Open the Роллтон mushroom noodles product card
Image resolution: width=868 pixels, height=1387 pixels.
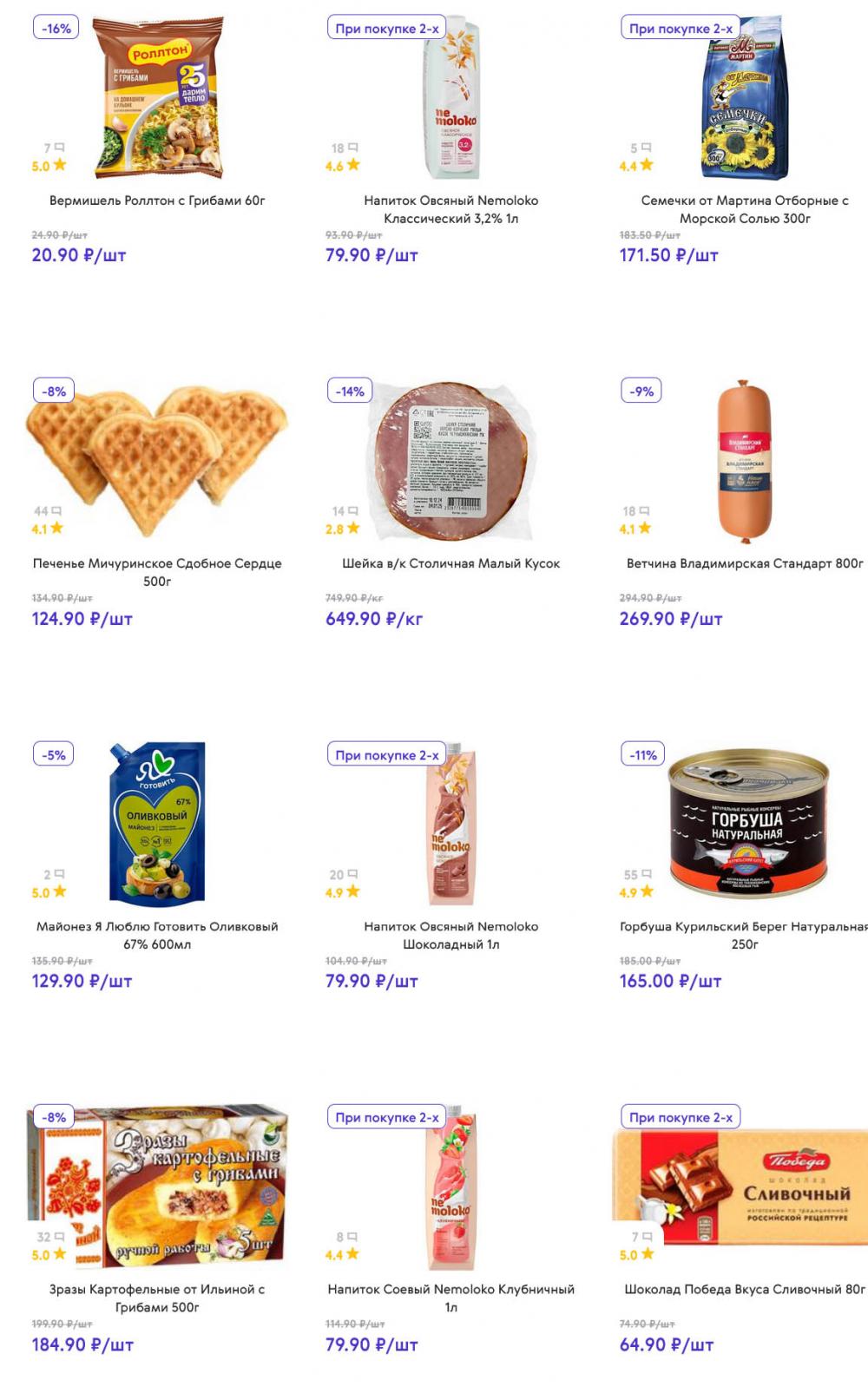point(157,200)
